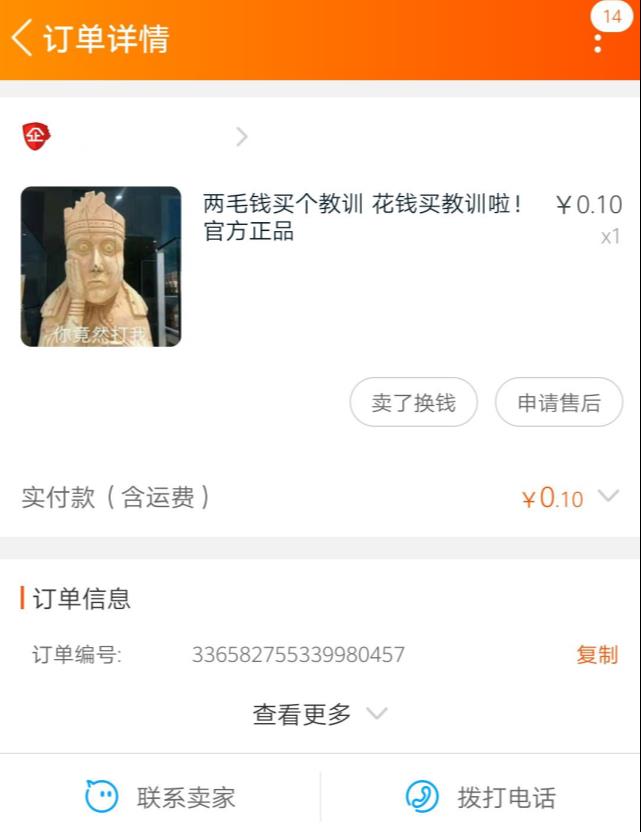This screenshot has width=641, height=832.
Task: Open the overflow menu with badge 14
Action: click(x=598, y=40)
